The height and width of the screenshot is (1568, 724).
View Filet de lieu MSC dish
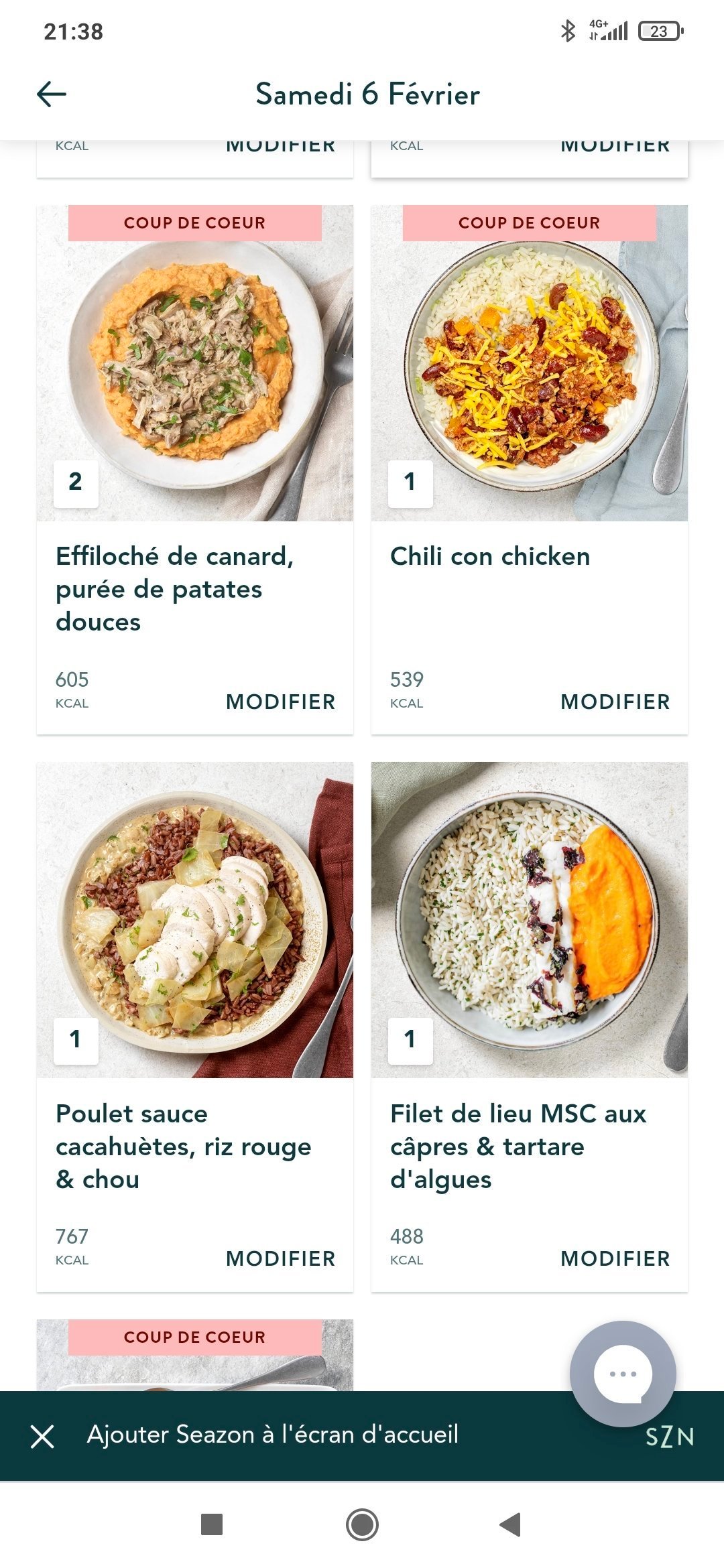[x=530, y=919]
